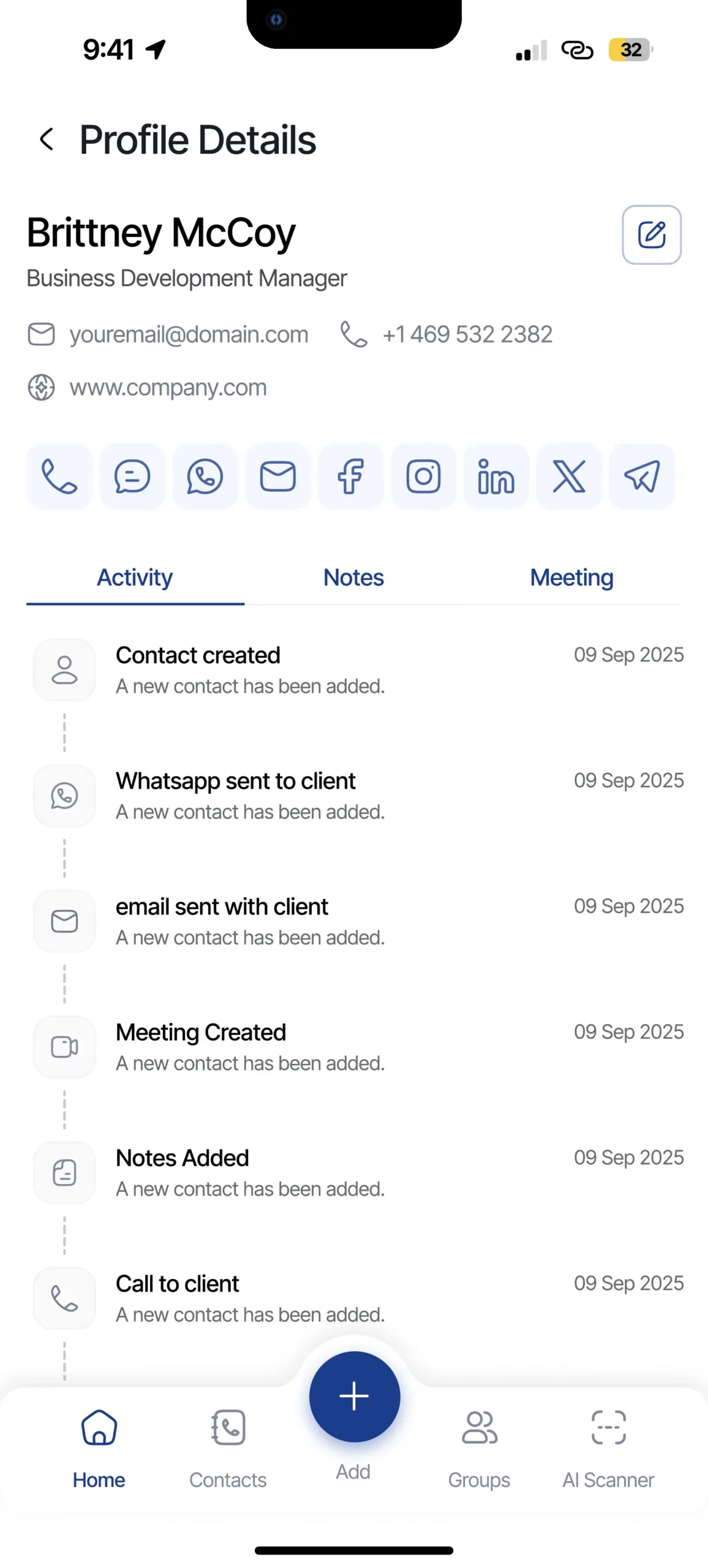
Task: Open WhatsApp chat with contact
Action: [x=205, y=477]
